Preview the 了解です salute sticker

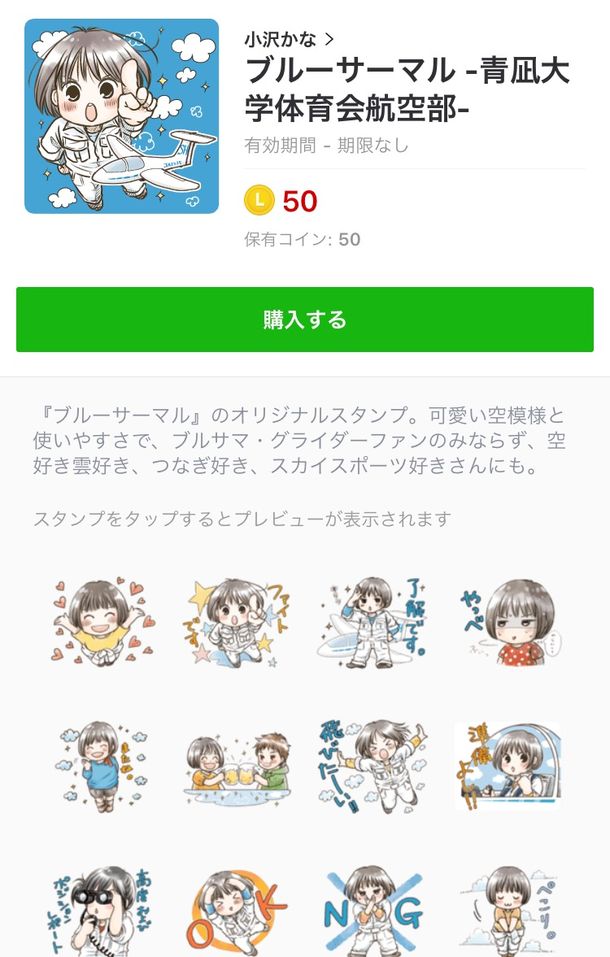pos(372,621)
